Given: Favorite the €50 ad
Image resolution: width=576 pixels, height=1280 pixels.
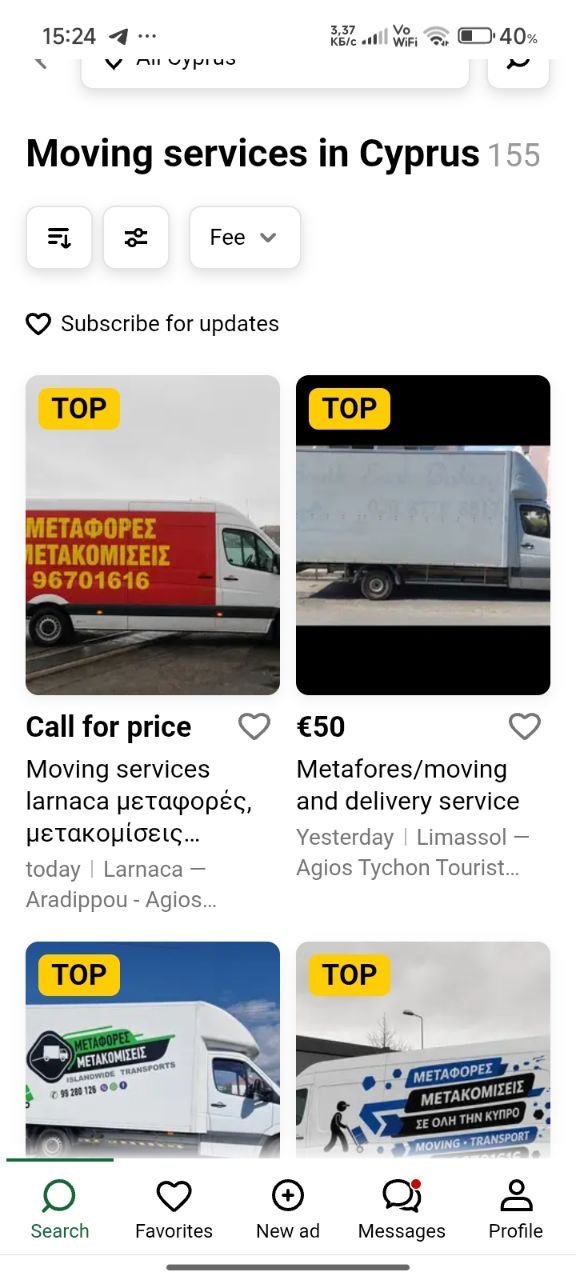Looking at the screenshot, I should tap(525, 727).
